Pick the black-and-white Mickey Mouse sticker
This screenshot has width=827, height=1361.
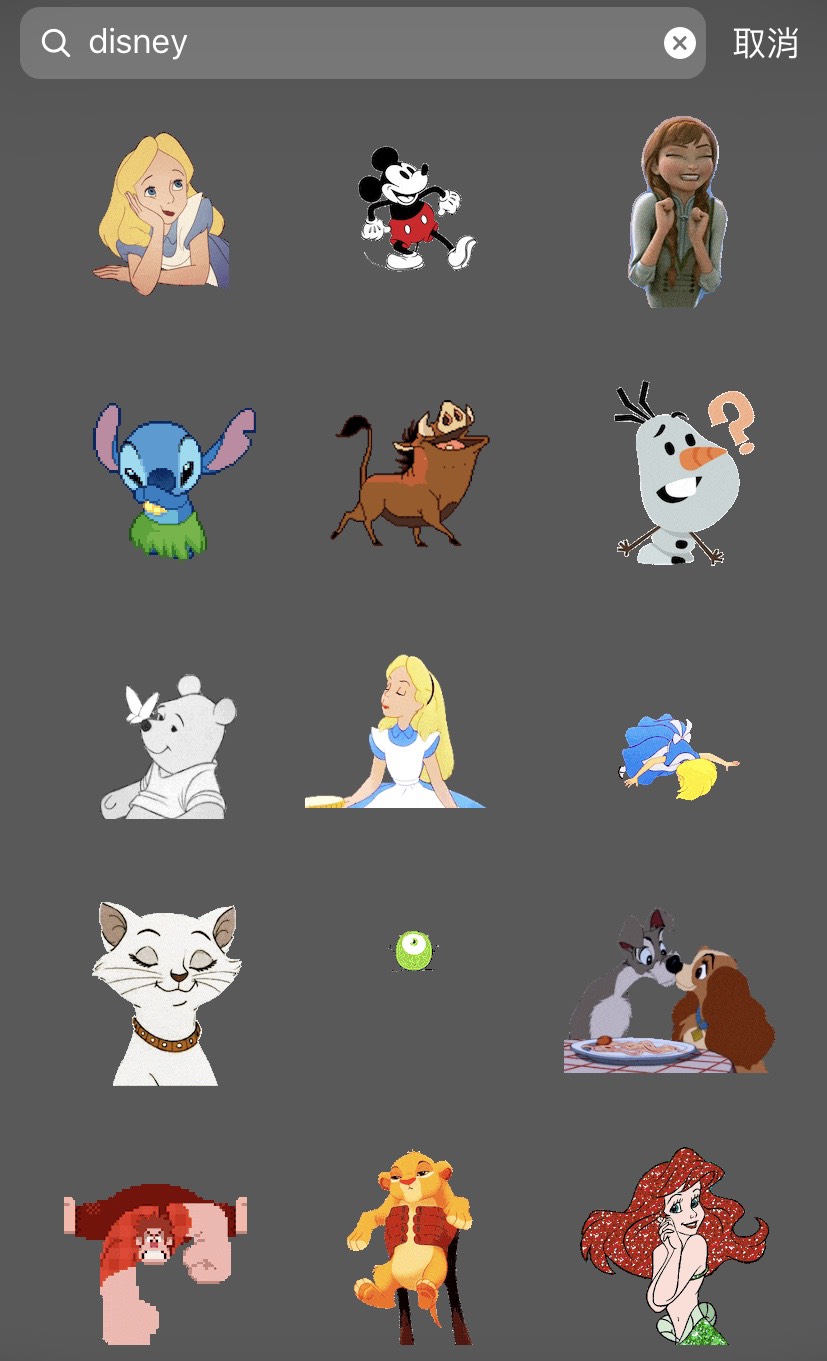tap(413, 210)
